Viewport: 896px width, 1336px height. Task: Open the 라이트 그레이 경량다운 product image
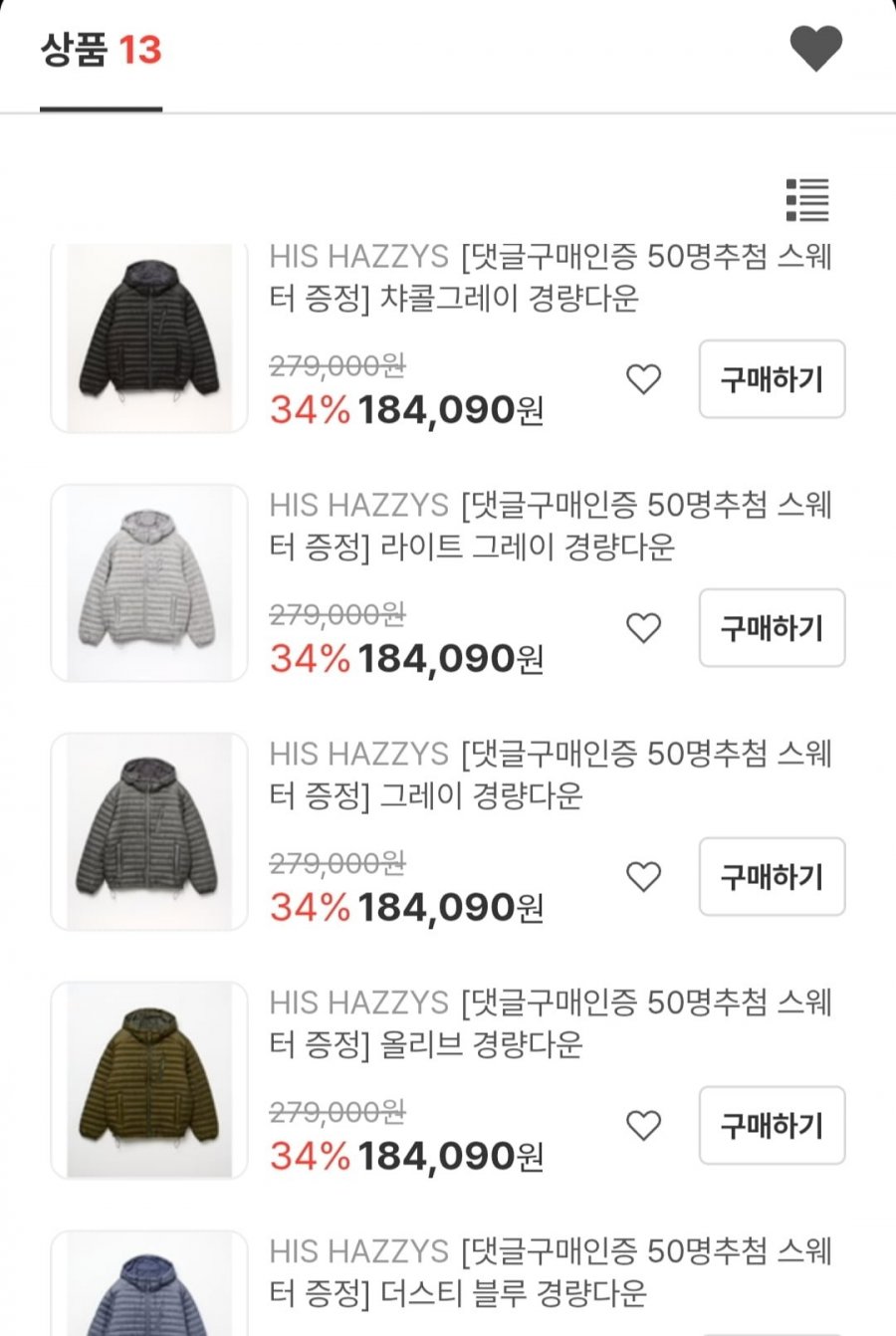[149, 583]
